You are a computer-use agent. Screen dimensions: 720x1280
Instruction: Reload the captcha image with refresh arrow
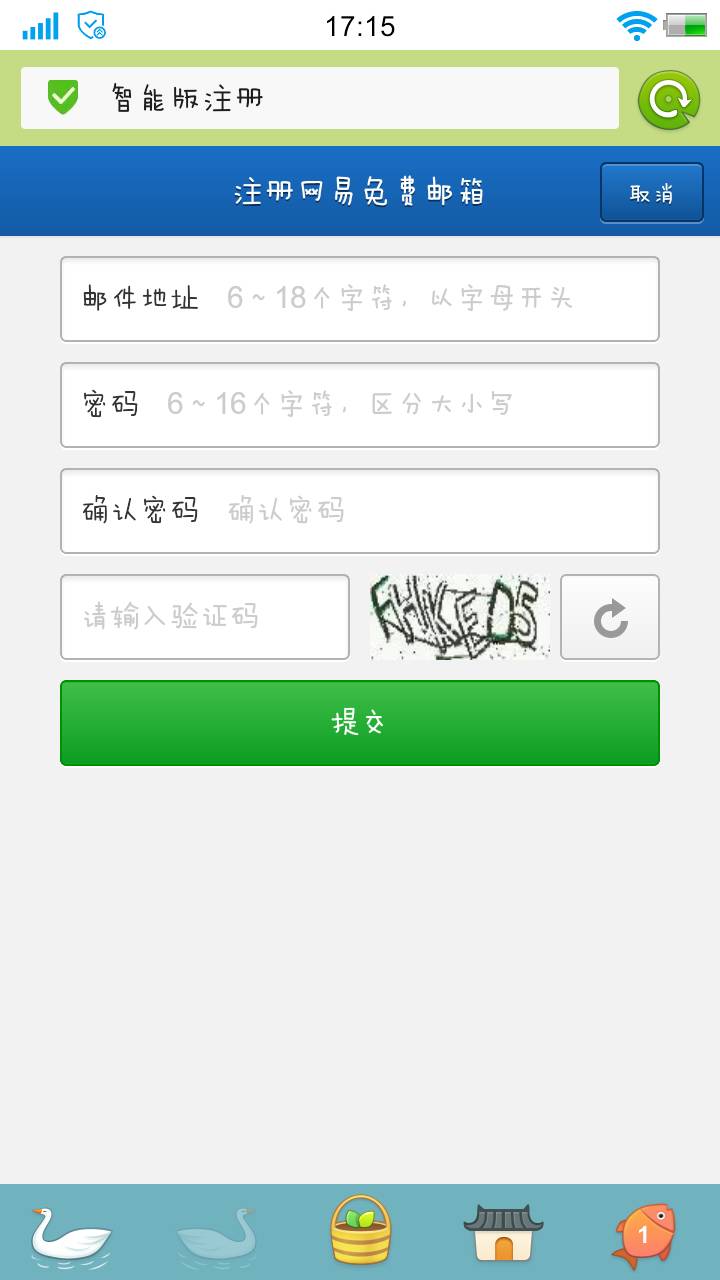click(x=610, y=617)
